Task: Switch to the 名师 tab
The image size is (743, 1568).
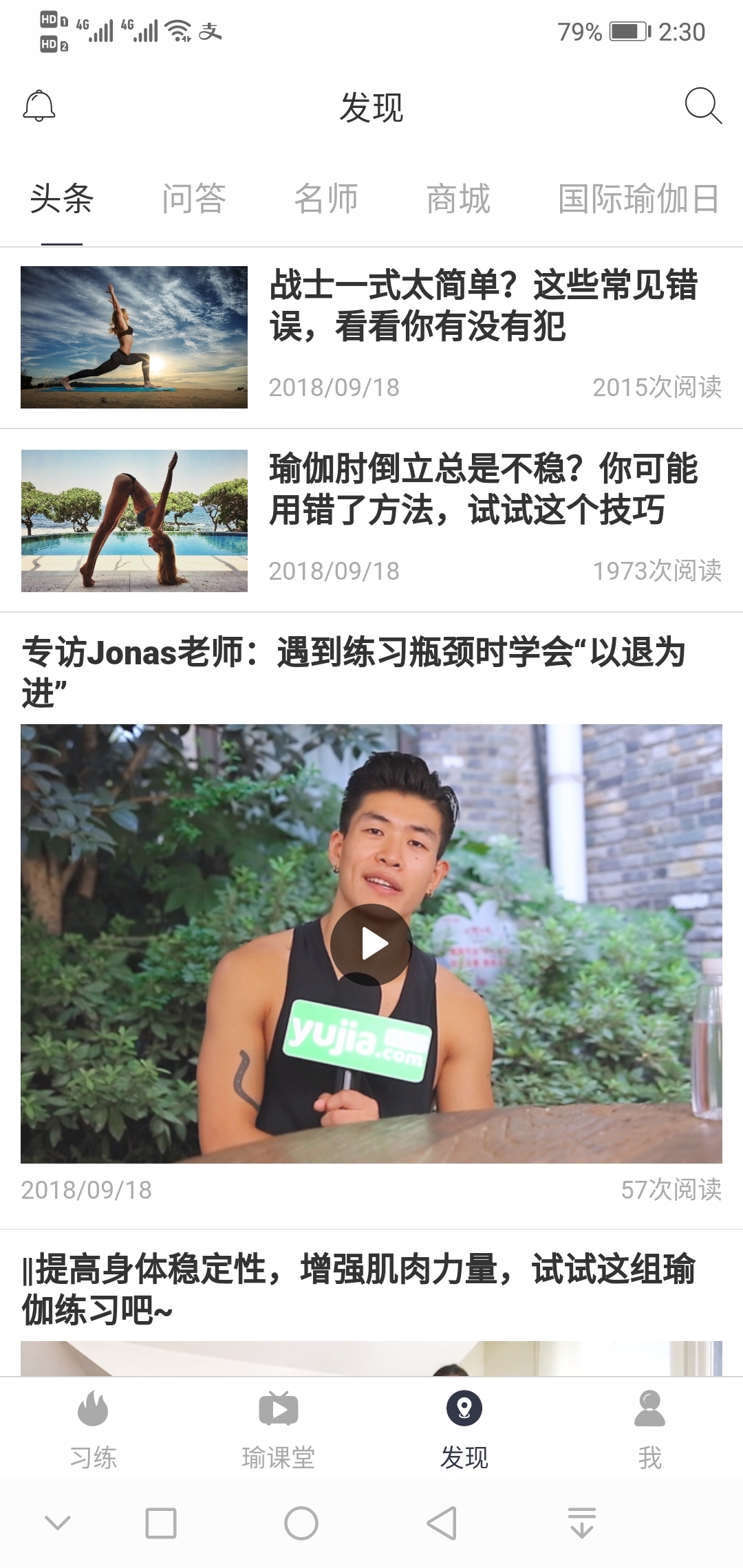Action: (x=326, y=199)
